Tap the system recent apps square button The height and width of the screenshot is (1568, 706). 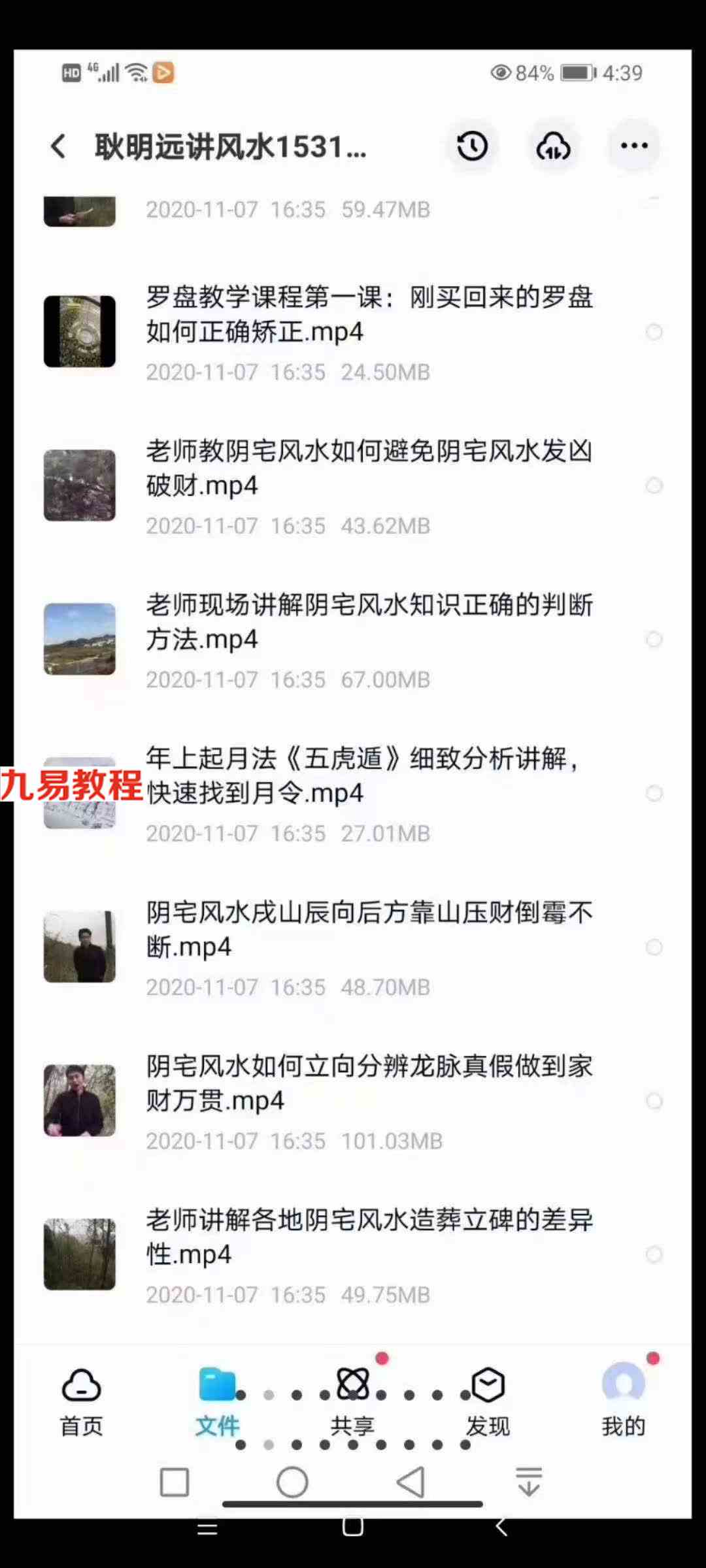[175, 1482]
